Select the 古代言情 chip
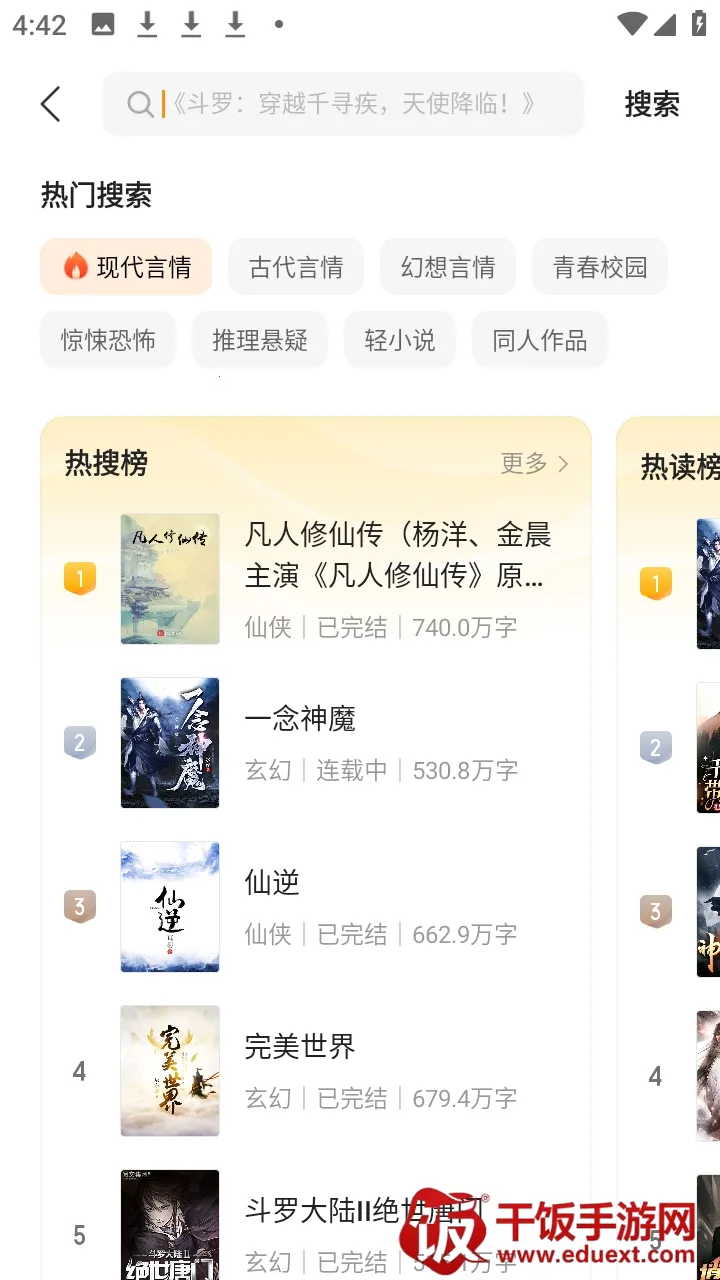The height and width of the screenshot is (1280, 720). 296,267
